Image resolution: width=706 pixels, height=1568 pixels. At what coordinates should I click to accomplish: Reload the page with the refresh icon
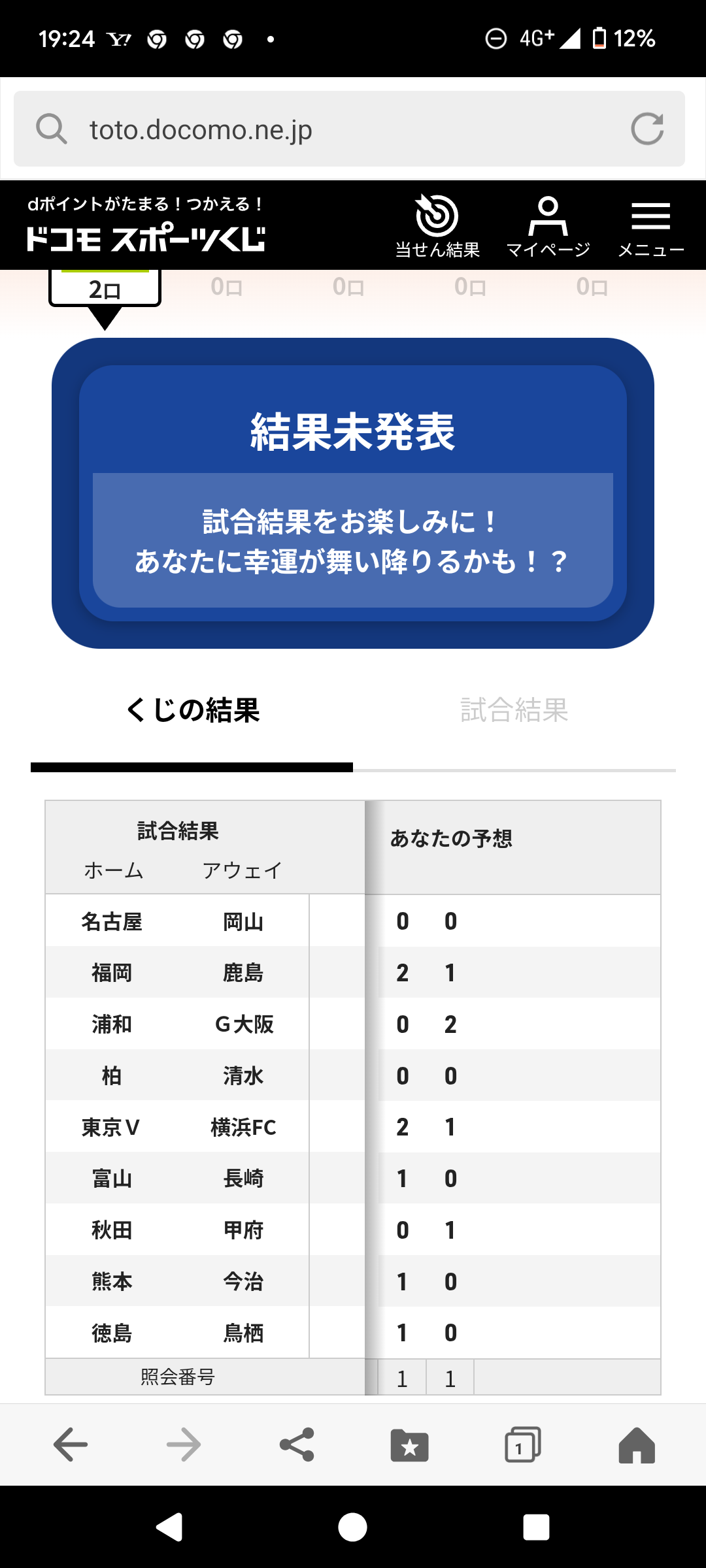tap(647, 129)
